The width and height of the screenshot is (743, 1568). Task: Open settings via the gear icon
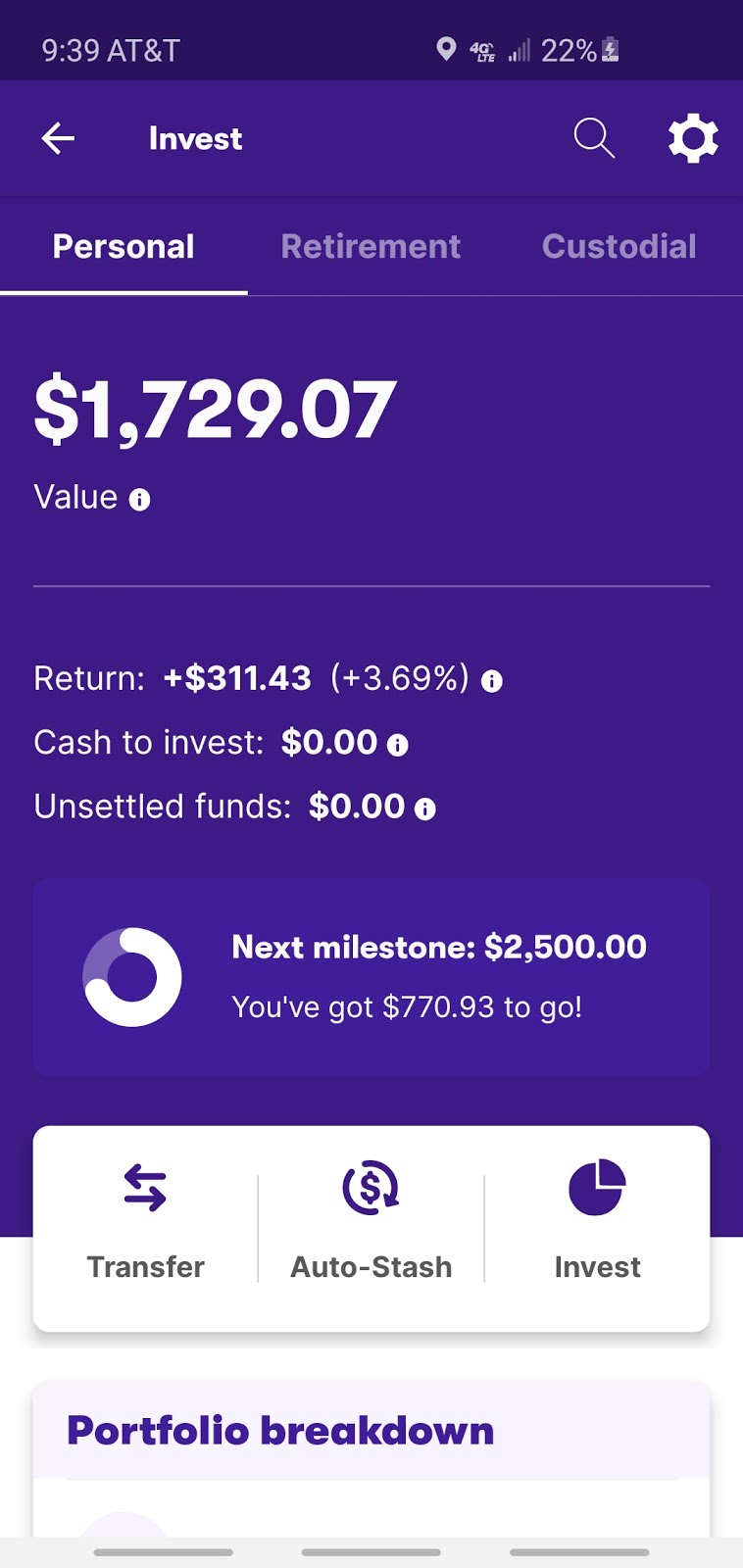693,138
